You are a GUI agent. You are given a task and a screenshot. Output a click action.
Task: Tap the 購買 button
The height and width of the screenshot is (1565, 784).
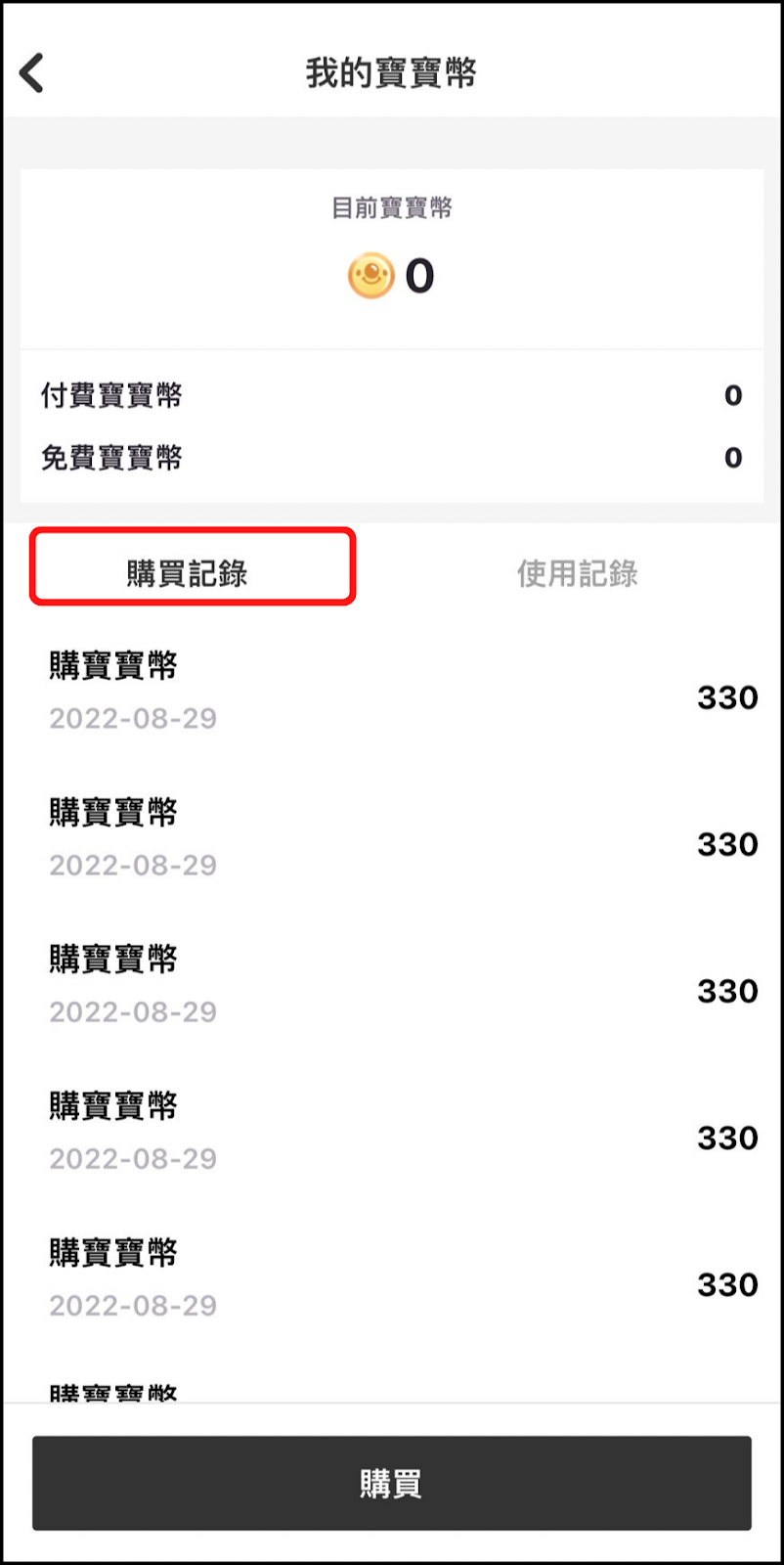point(391,1483)
